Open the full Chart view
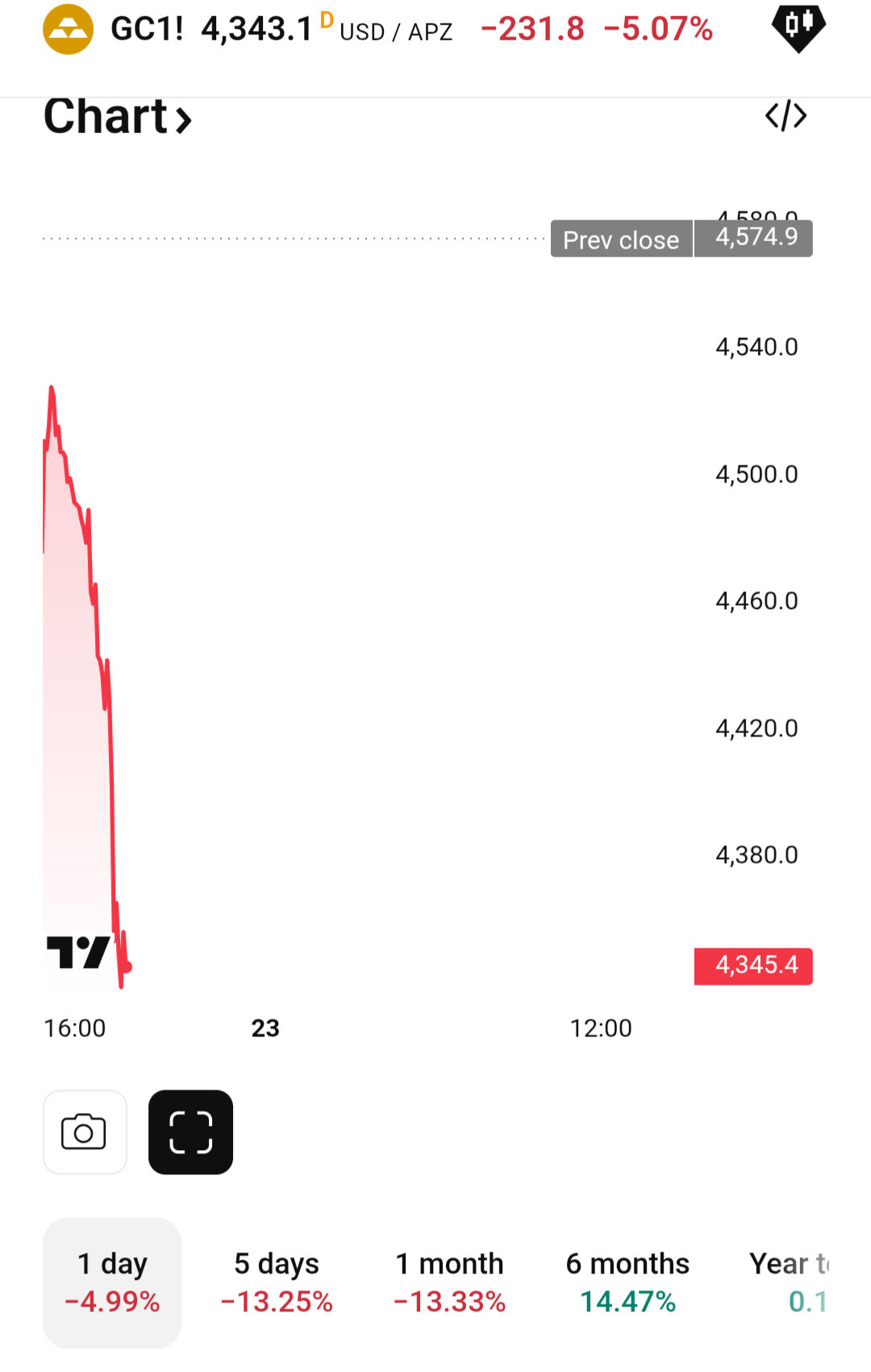871x1372 pixels. [x=118, y=117]
